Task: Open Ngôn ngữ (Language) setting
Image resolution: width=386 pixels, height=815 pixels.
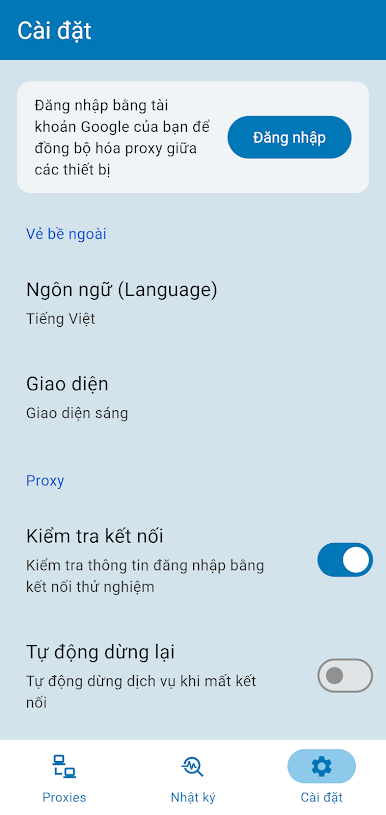Action: [x=193, y=303]
